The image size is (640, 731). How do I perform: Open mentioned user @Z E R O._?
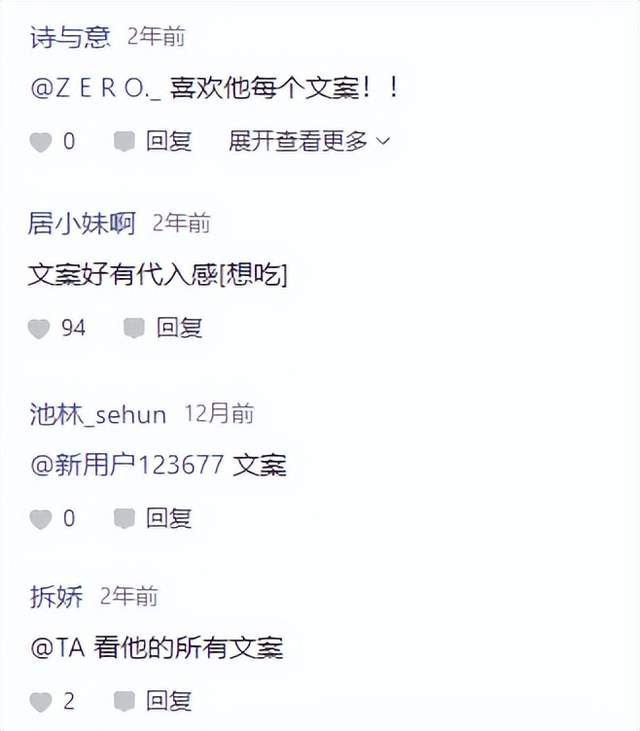tap(96, 88)
